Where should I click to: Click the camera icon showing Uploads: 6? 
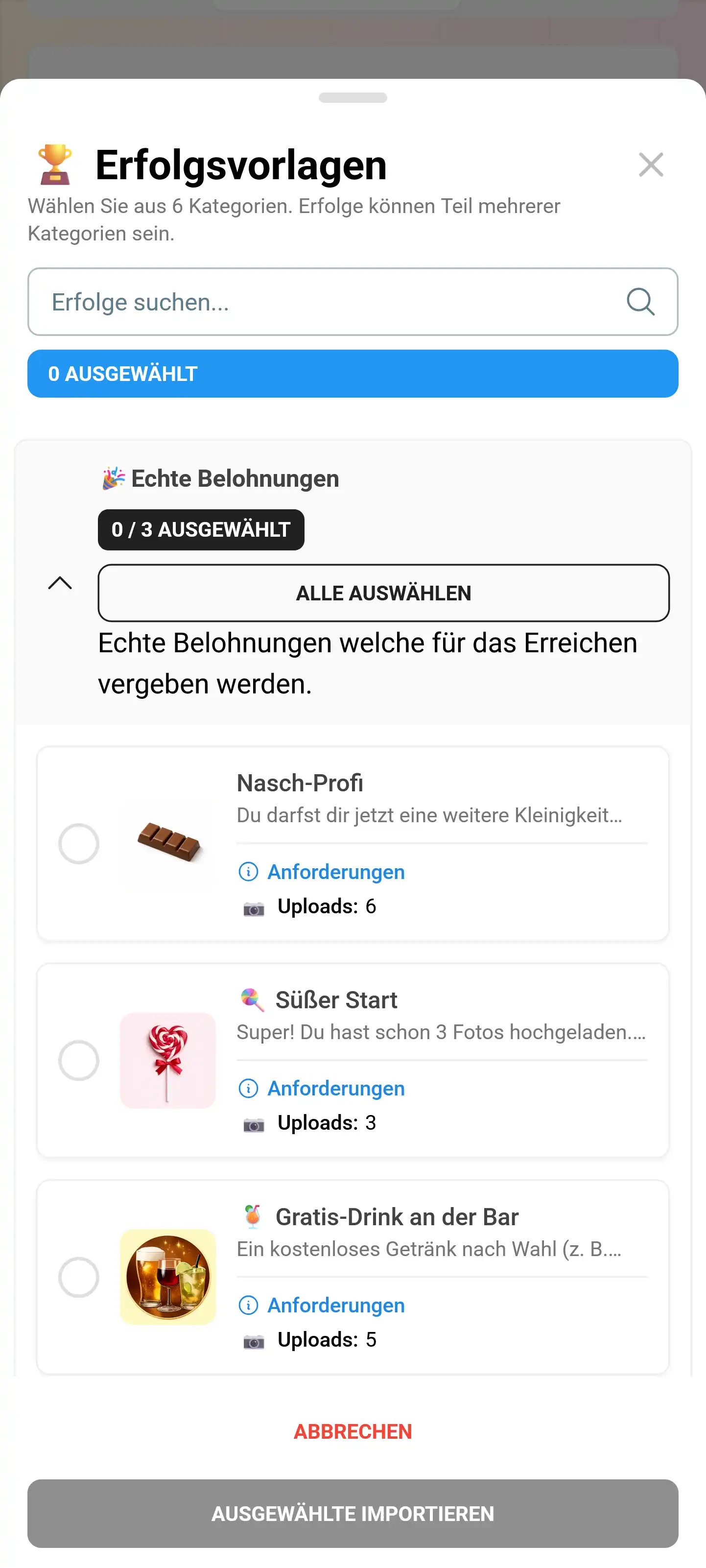pyautogui.click(x=255, y=907)
